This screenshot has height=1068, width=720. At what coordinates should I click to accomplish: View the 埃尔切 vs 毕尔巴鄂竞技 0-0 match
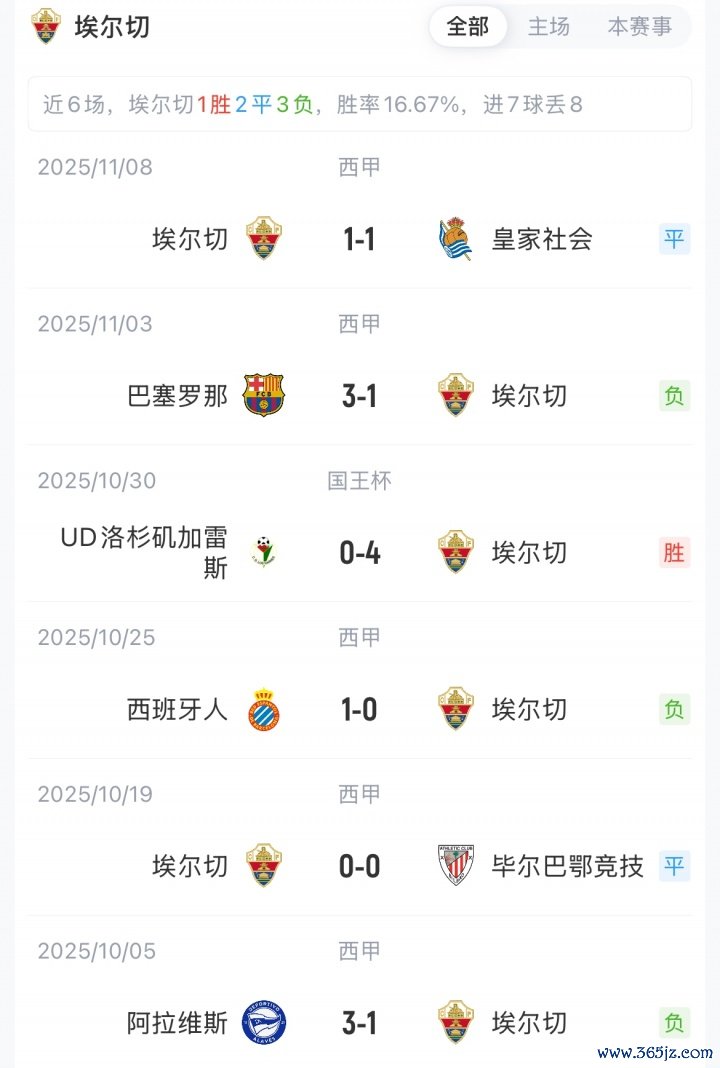tap(359, 866)
